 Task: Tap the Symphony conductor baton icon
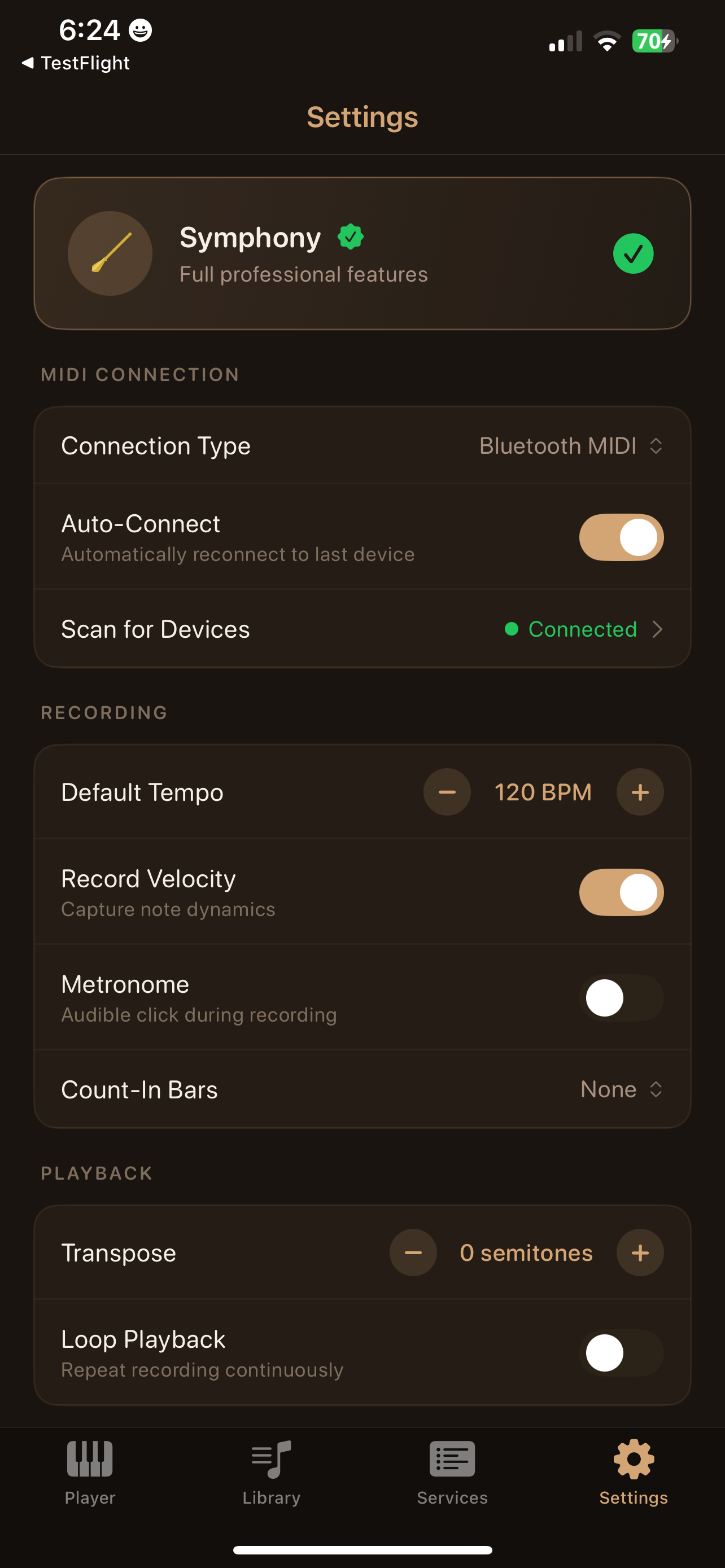tap(110, 253)
